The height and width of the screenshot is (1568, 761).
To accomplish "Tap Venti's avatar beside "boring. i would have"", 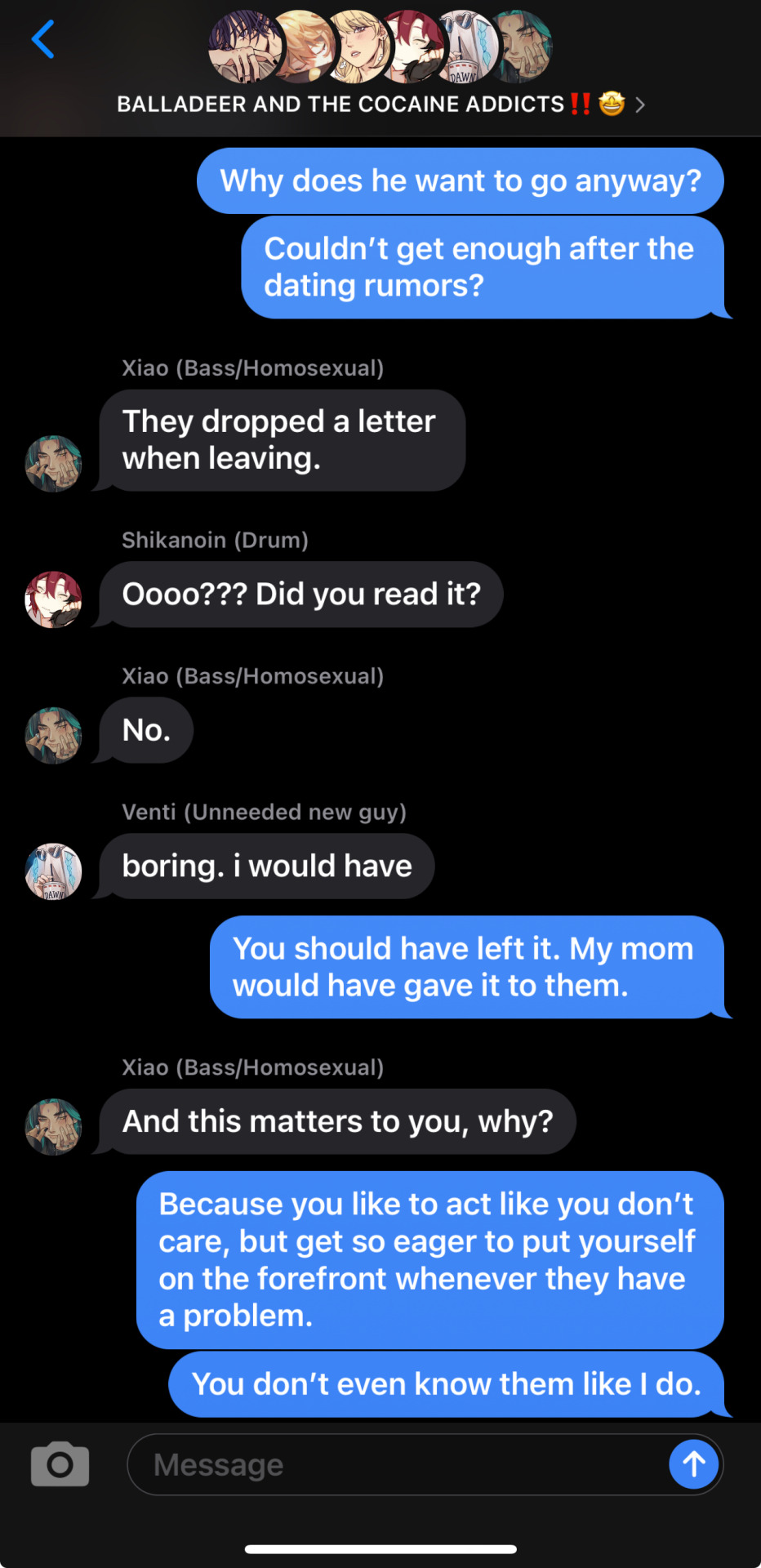I will coord(54,871).
